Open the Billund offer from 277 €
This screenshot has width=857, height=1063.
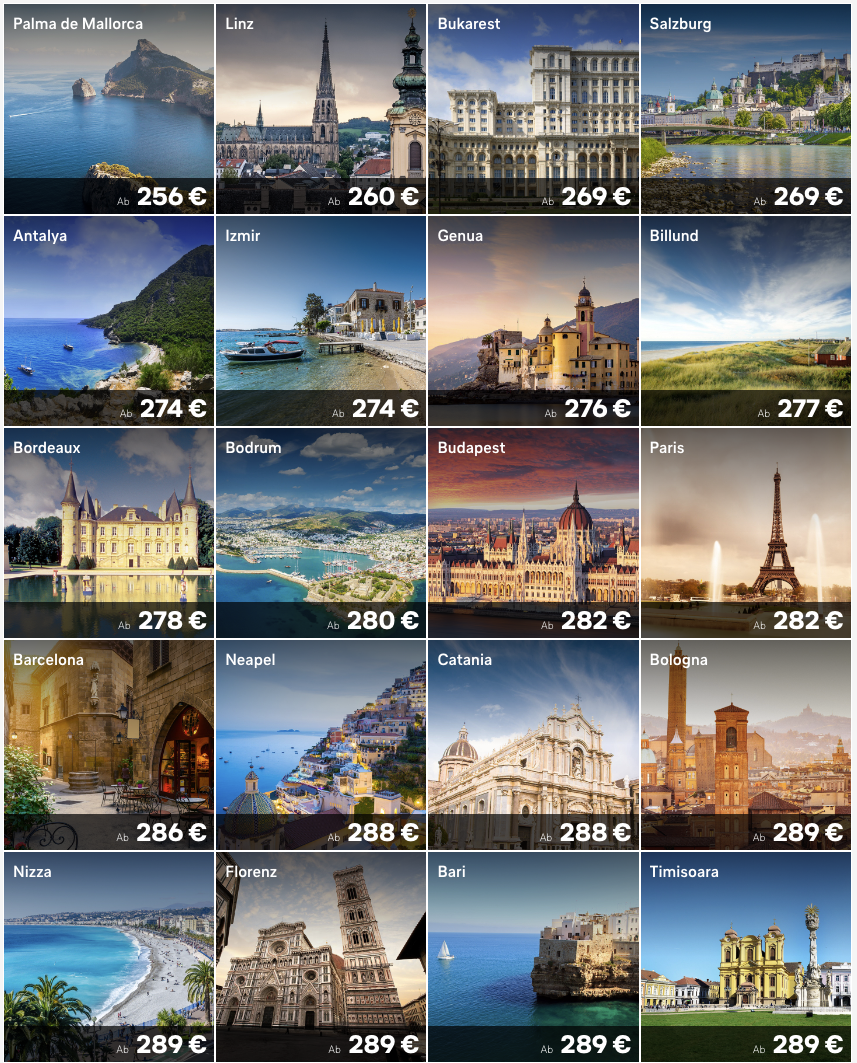coord(745,320)
